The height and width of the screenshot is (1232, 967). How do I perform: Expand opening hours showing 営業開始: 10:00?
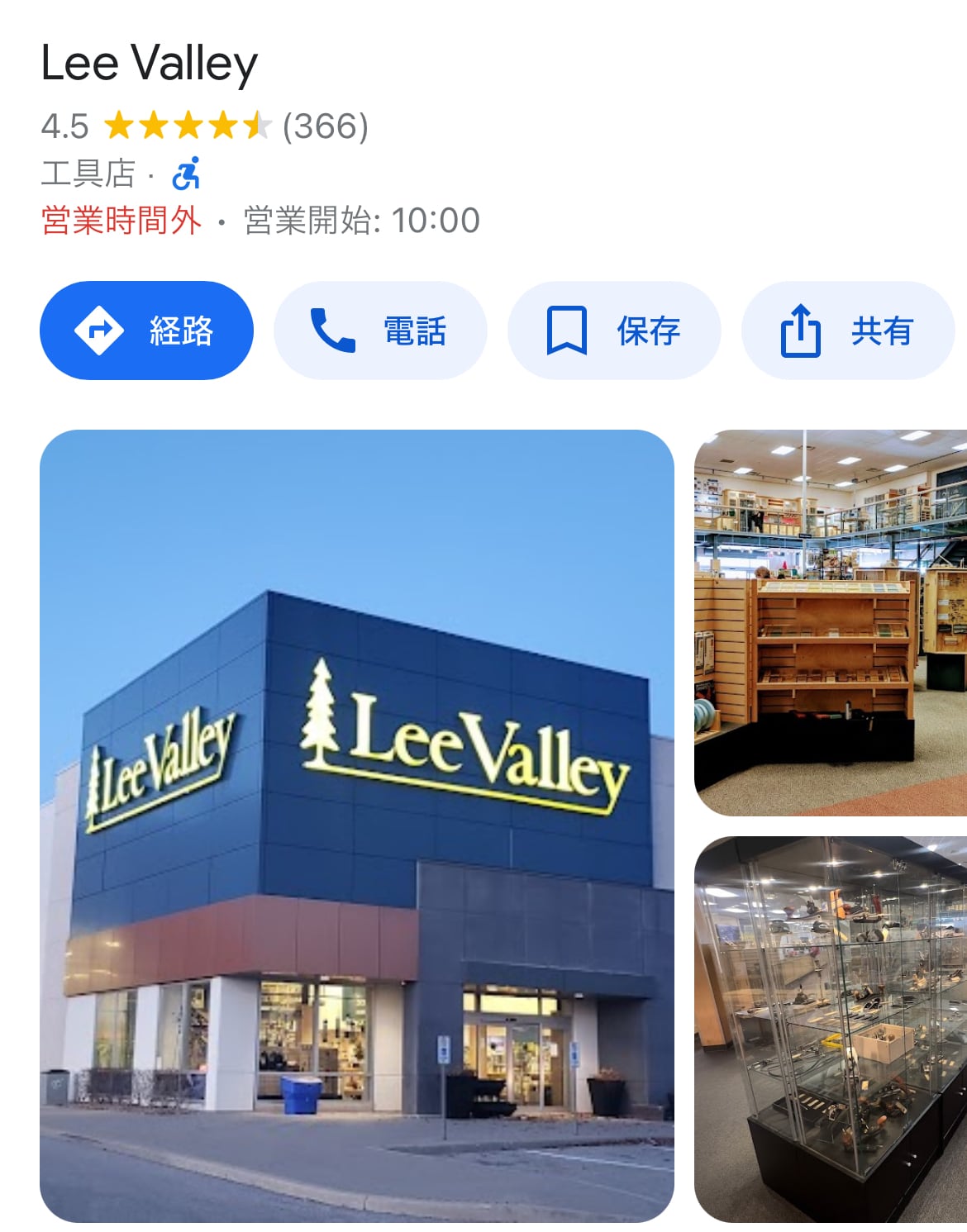(x=260, y=221)
